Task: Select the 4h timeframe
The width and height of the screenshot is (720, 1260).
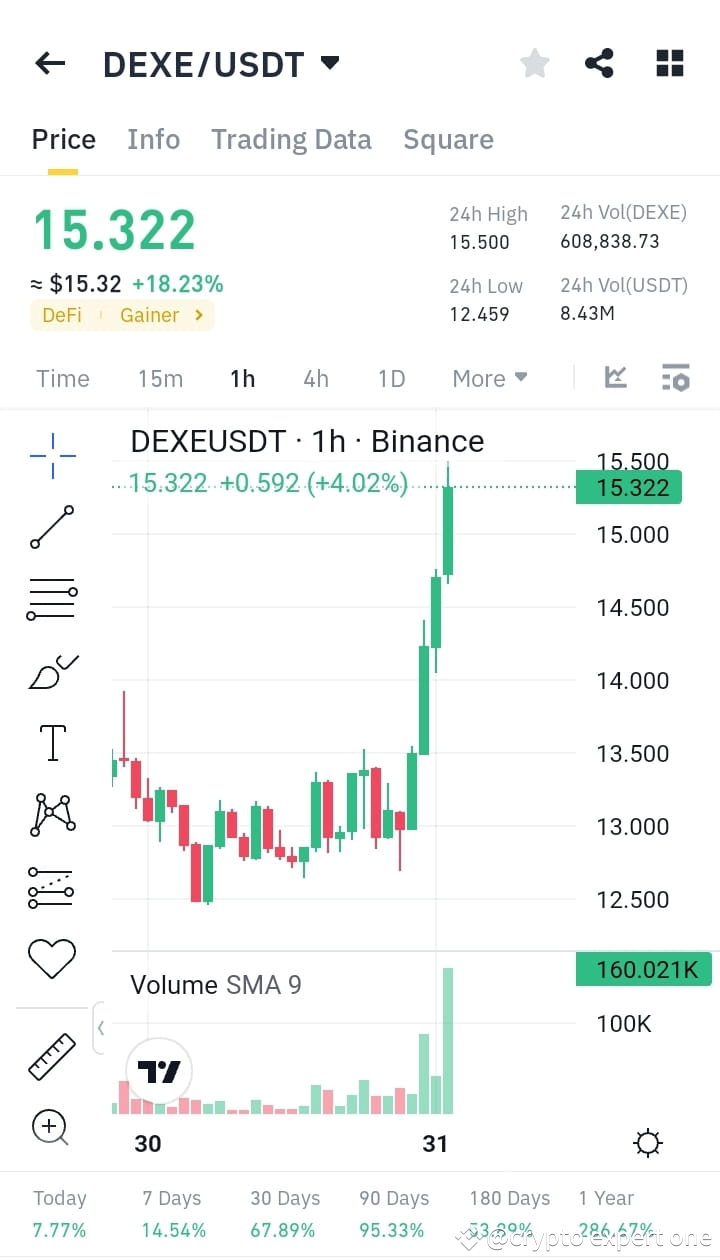Action: 316,378
